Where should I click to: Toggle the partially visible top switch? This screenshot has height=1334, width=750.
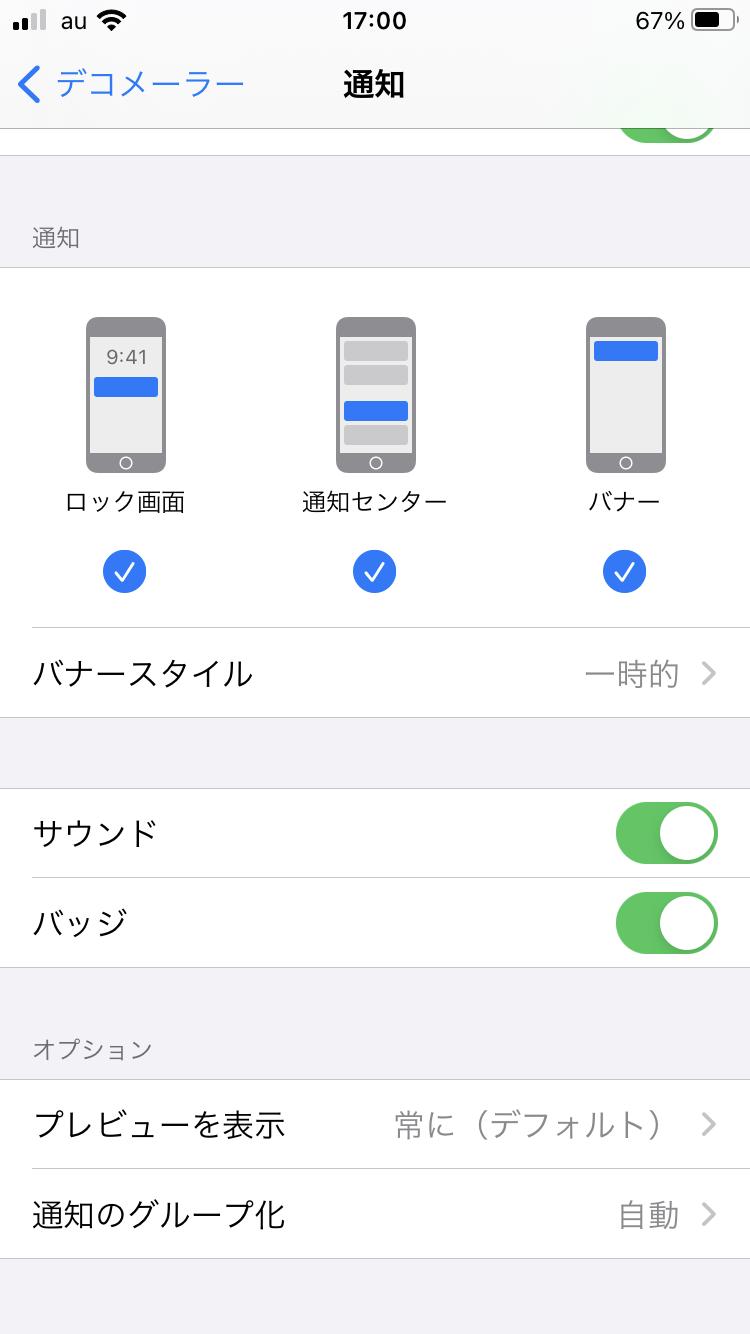coord(666,136)
